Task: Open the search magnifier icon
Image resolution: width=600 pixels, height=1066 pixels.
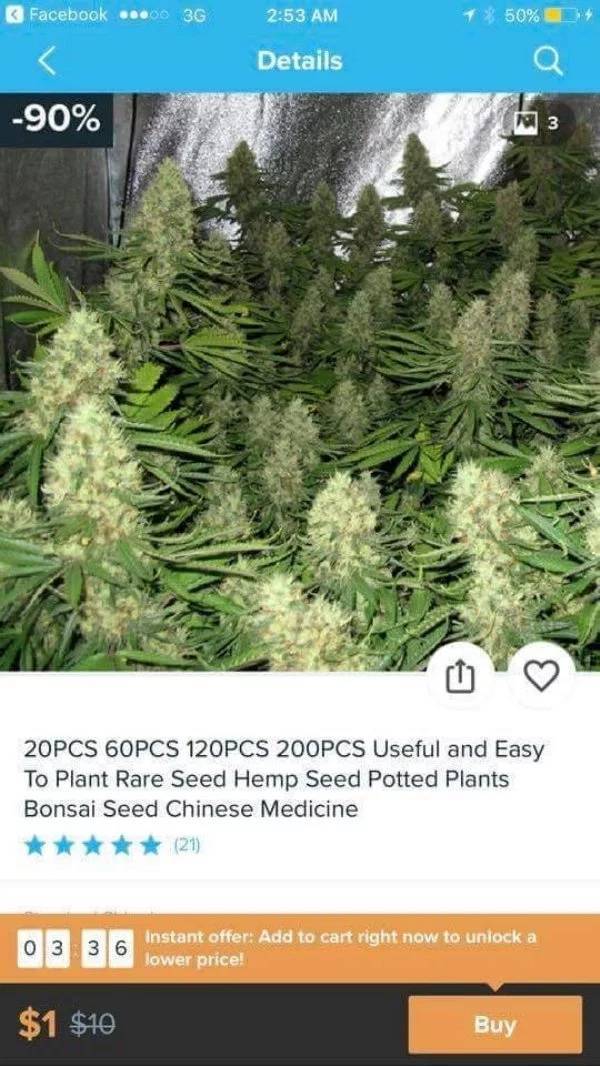Action: tap(549, 61)
